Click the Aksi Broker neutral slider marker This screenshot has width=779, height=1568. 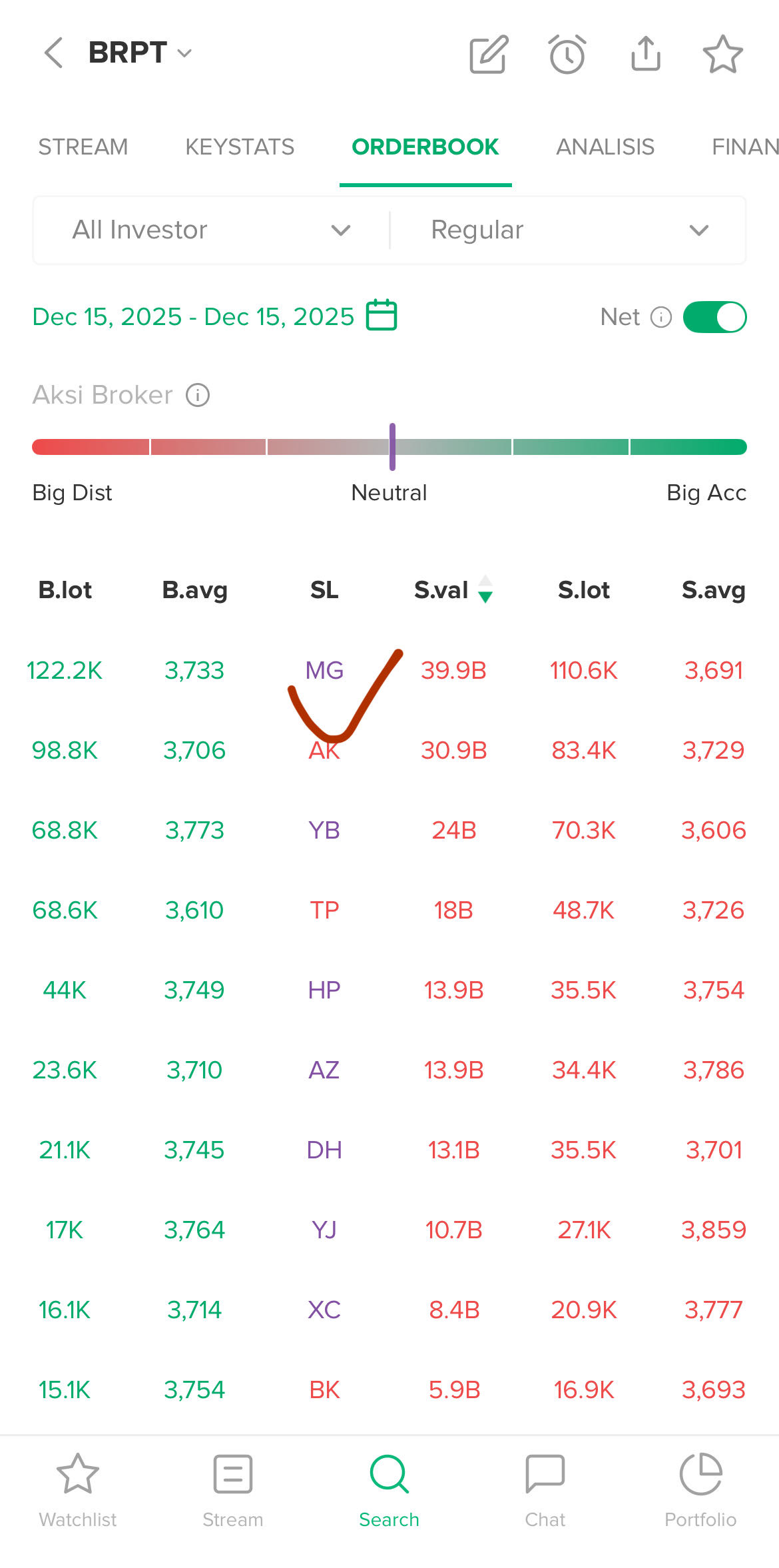click(x=392, y=447)
